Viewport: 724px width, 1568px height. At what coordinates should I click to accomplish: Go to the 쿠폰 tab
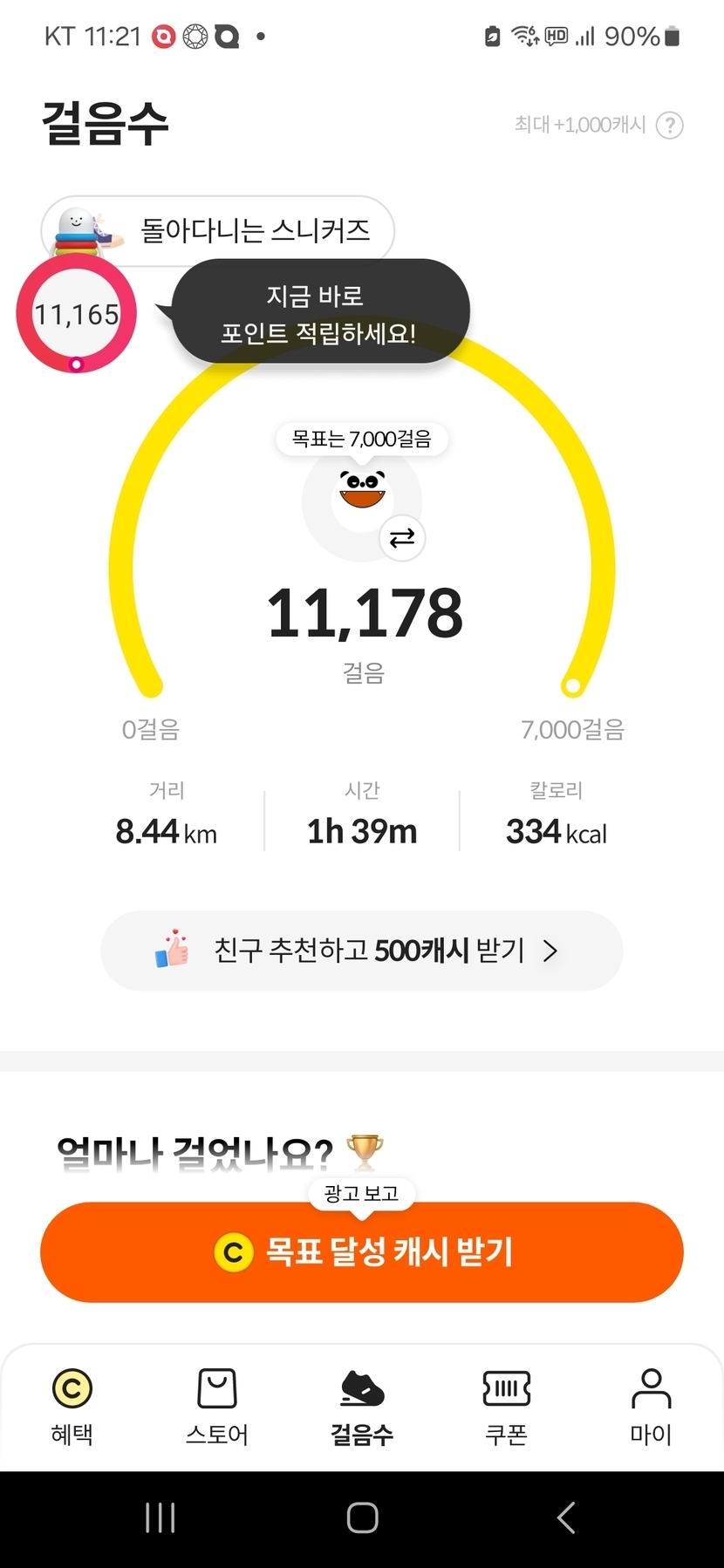pyautogui.click(x=507, y=1406)
